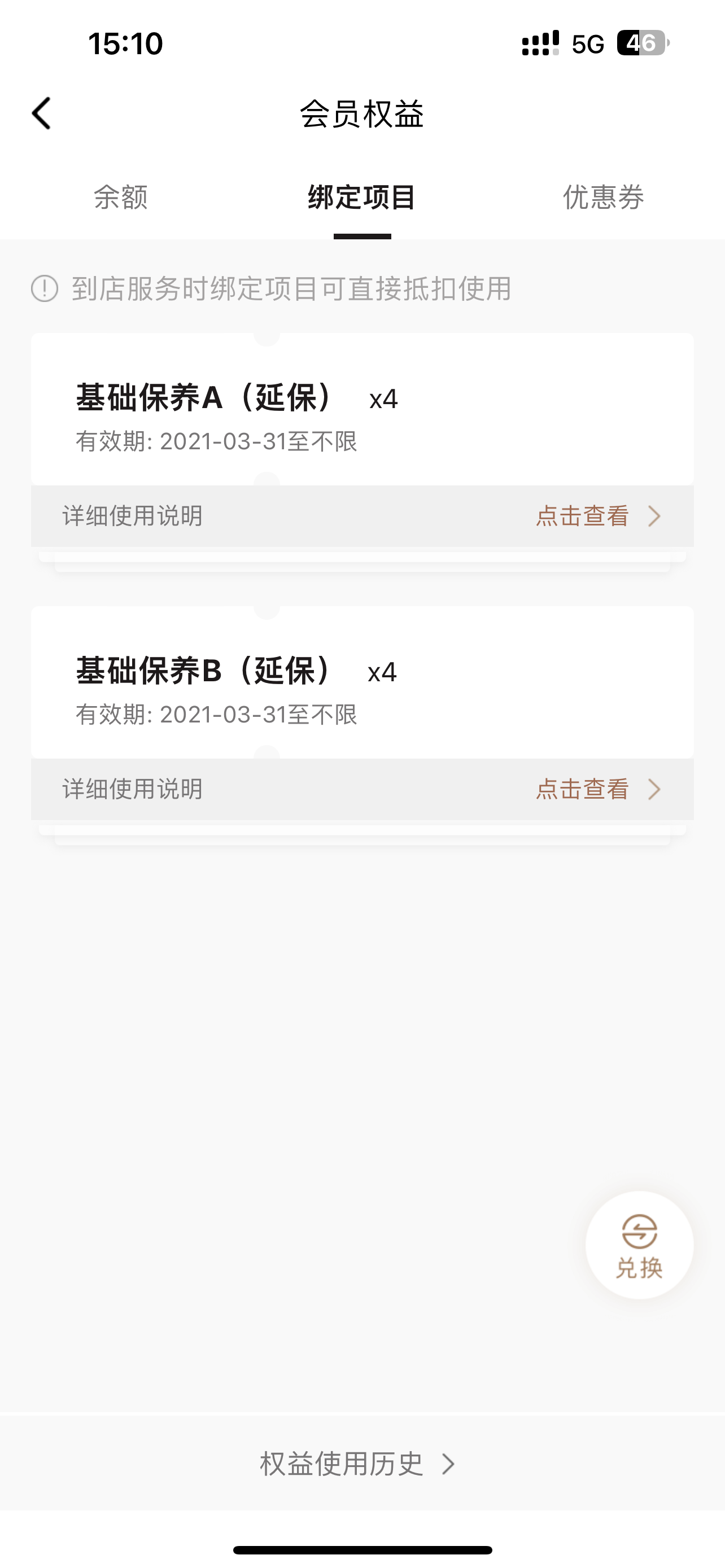Tap 点击查看 under 基础保养A（延保）
This screenshot has height=1568, width=725.
pyautogui.click(x=599, y=516)
